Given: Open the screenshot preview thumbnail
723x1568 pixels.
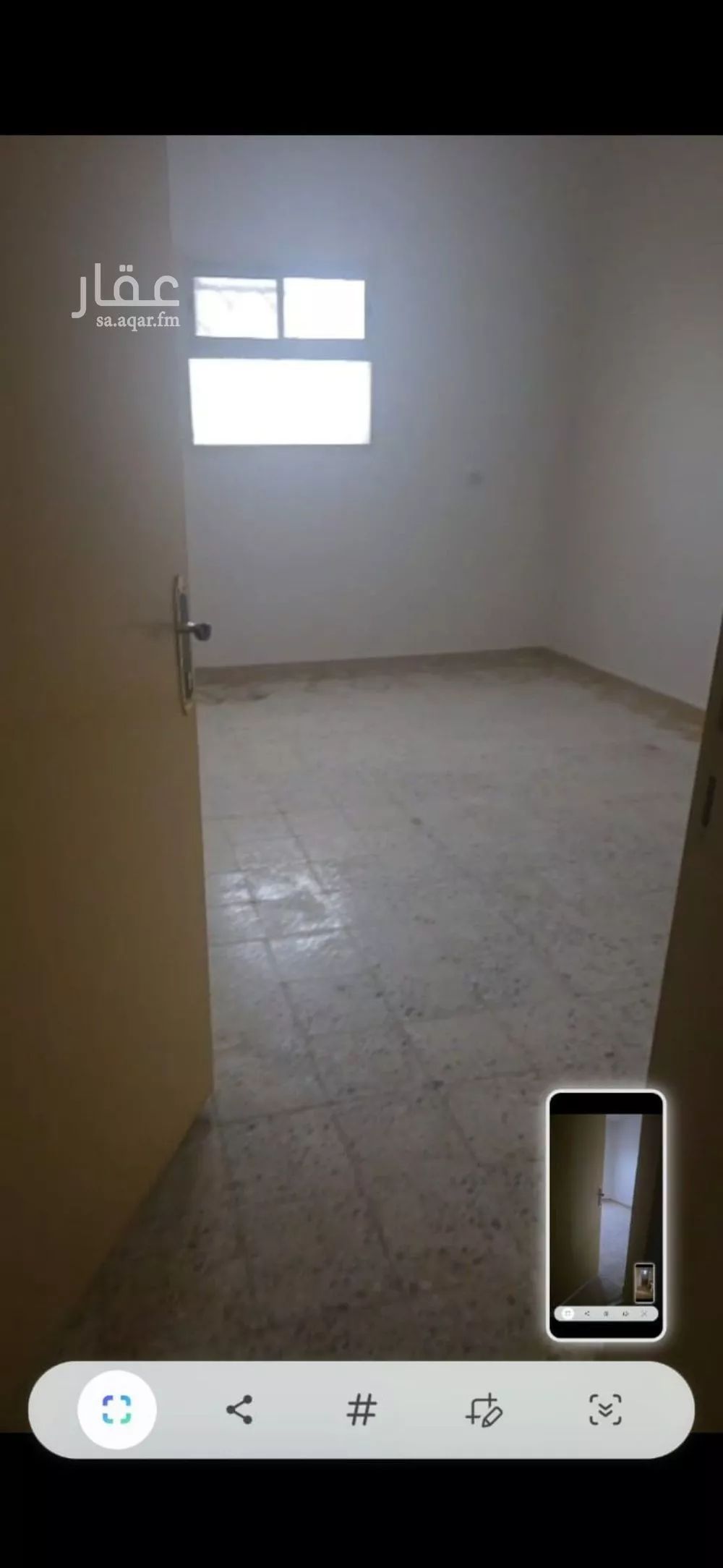Looking at the screenshot, I should click(606, 1214).
